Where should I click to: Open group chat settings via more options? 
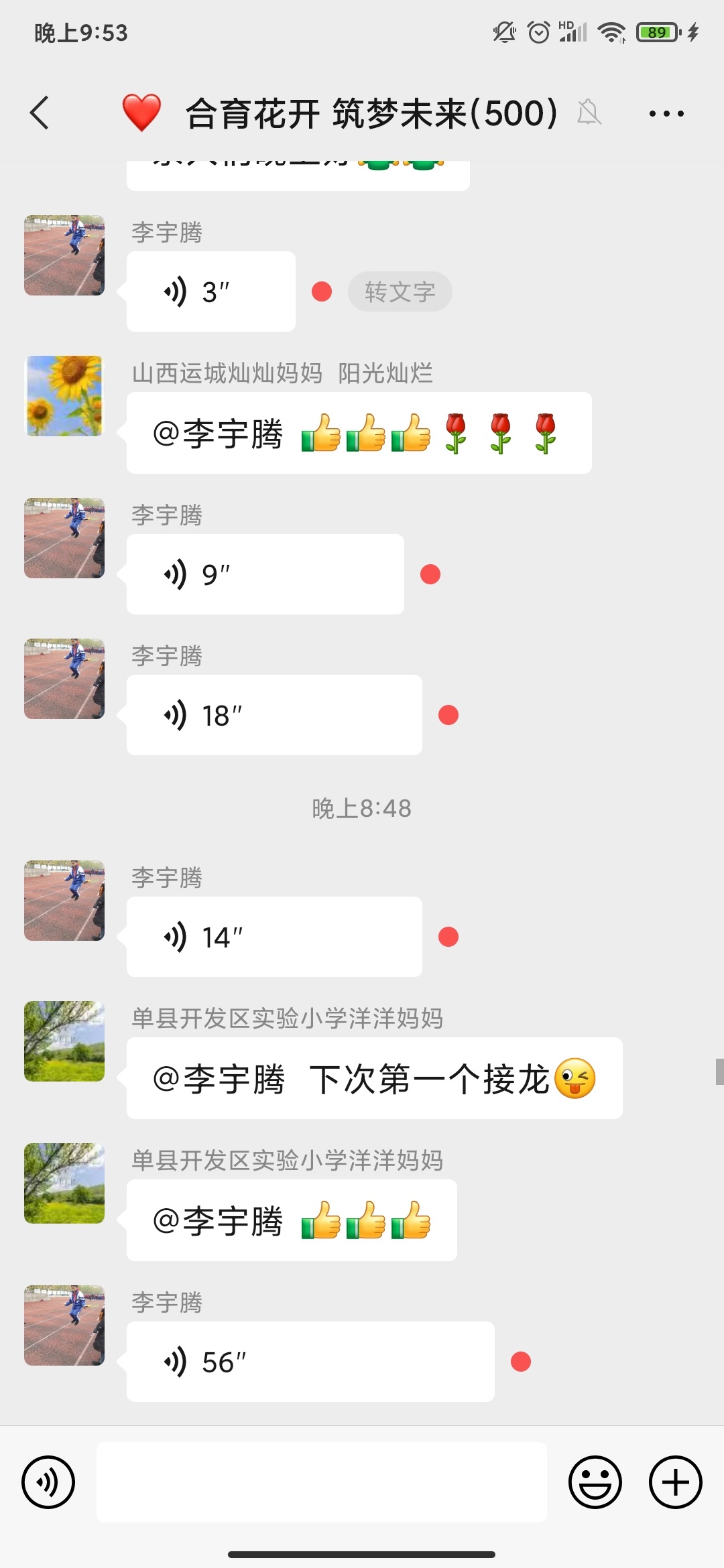point(666,113)
